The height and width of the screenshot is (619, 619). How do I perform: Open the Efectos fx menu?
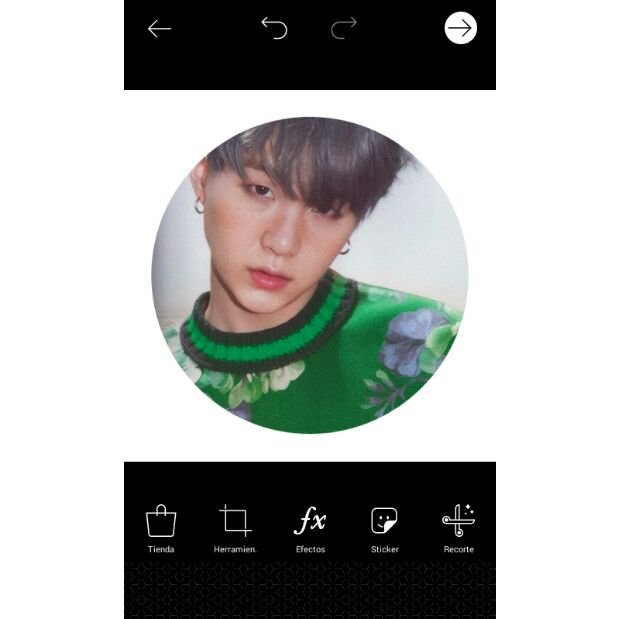coord(310,527)
